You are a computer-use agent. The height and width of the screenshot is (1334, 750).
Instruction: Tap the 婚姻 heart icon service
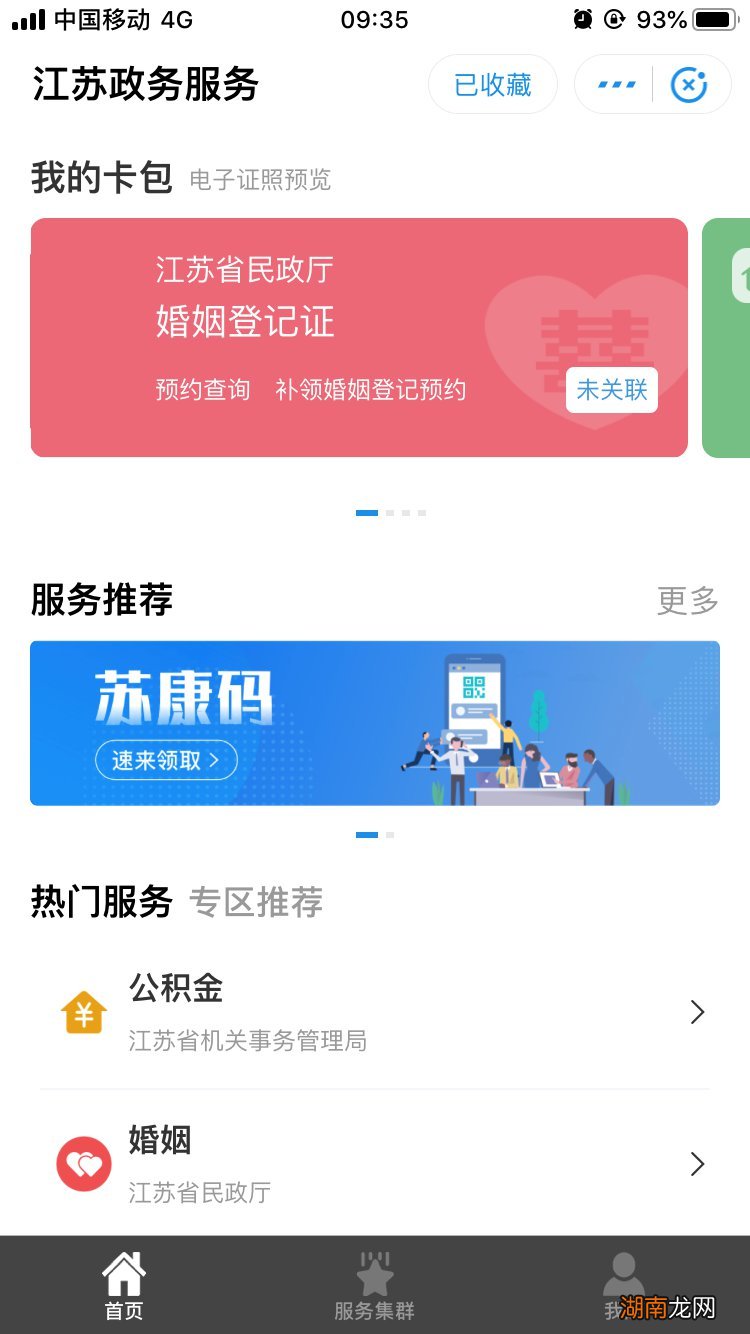click(83, 1164)
